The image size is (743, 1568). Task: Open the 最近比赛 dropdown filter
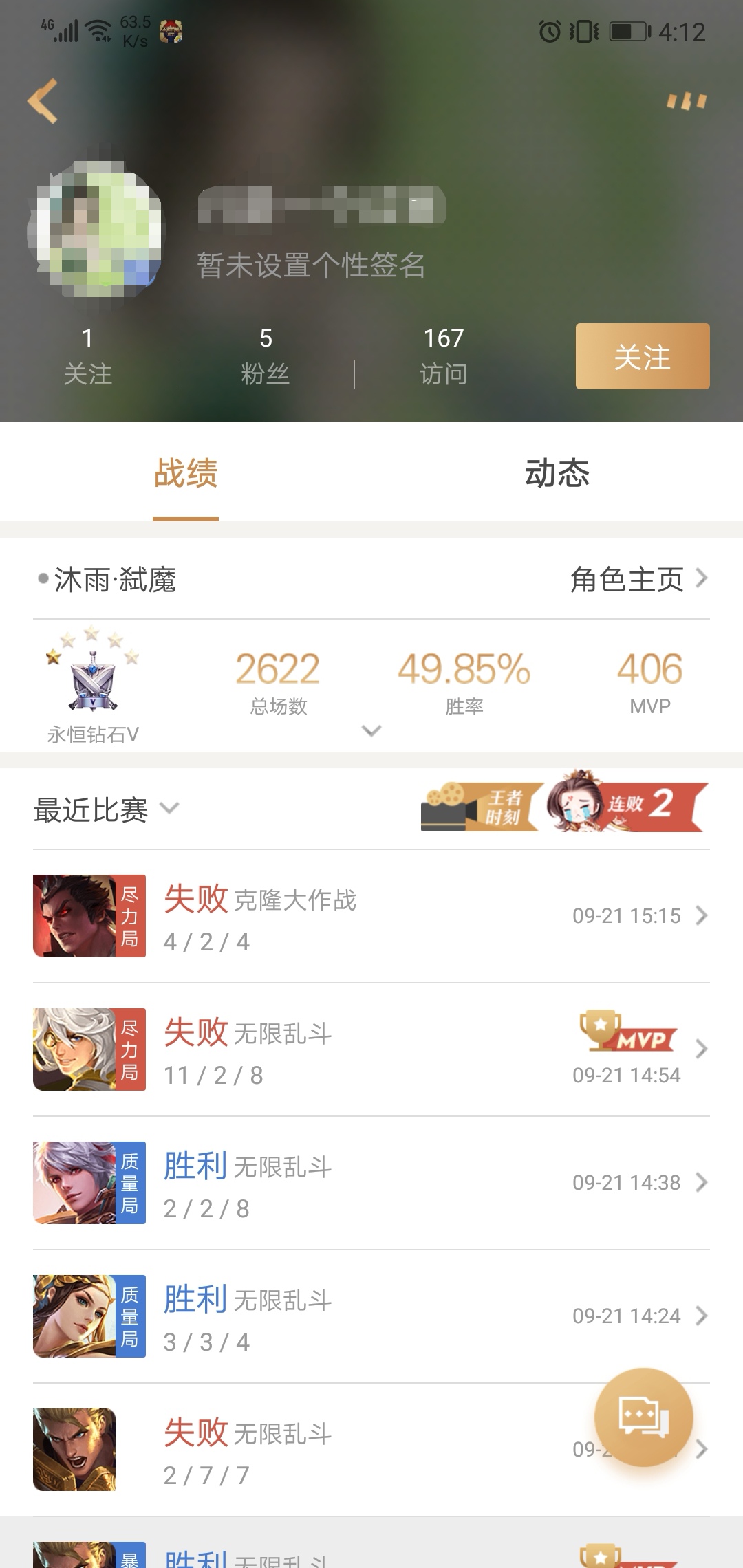[107, 809]
